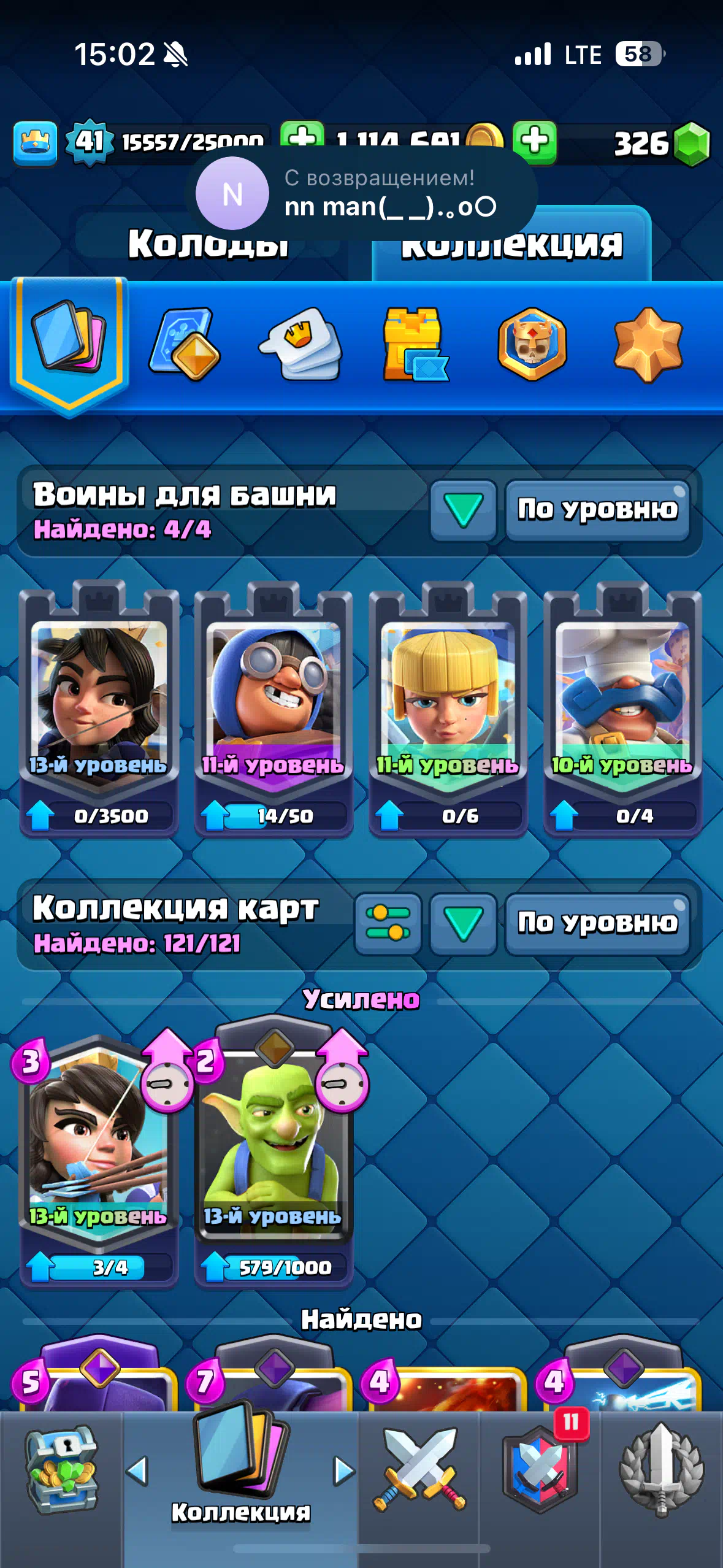Open the emotes section icon

point(300,345)
